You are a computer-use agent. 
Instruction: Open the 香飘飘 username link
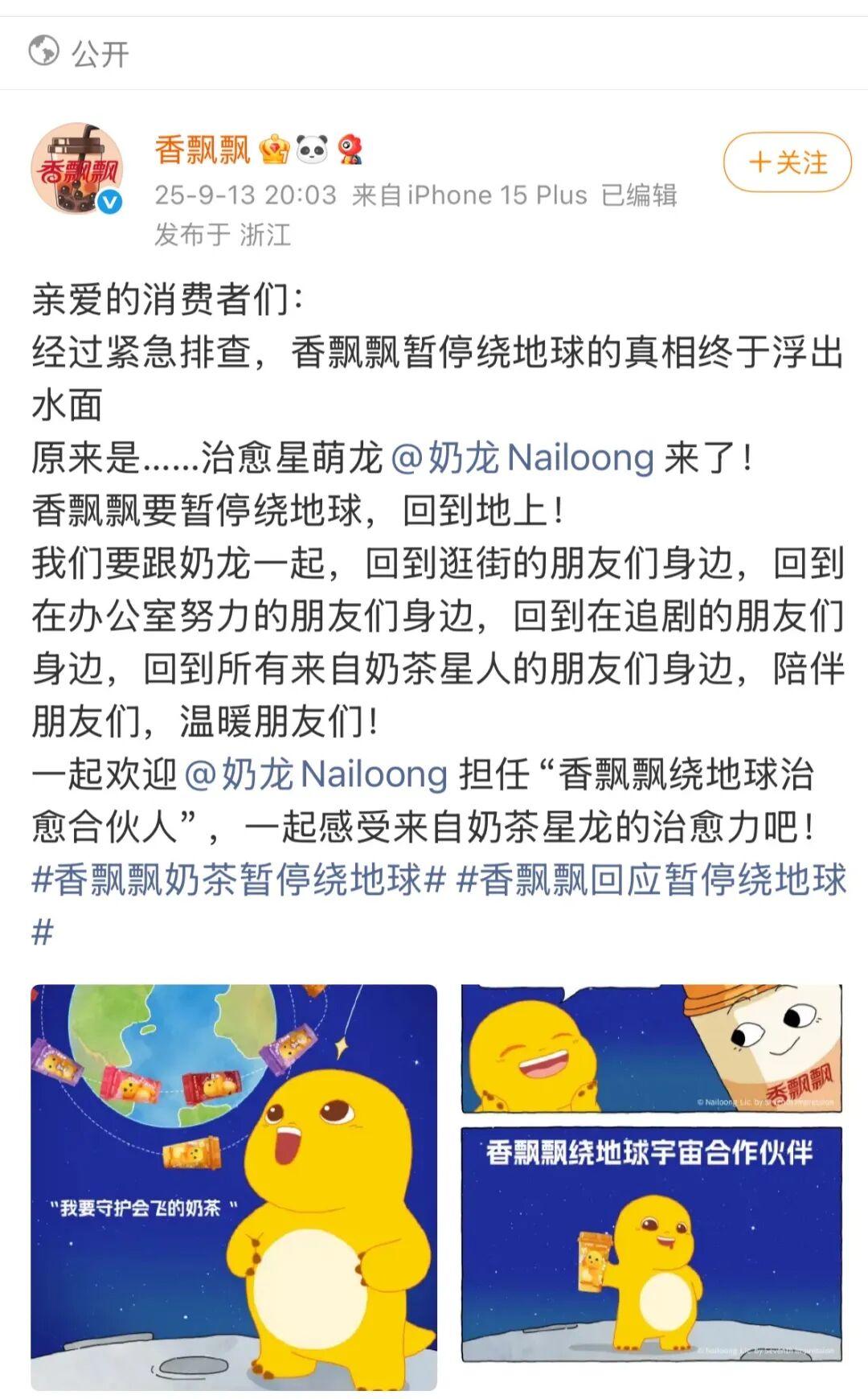click(203, 150)
